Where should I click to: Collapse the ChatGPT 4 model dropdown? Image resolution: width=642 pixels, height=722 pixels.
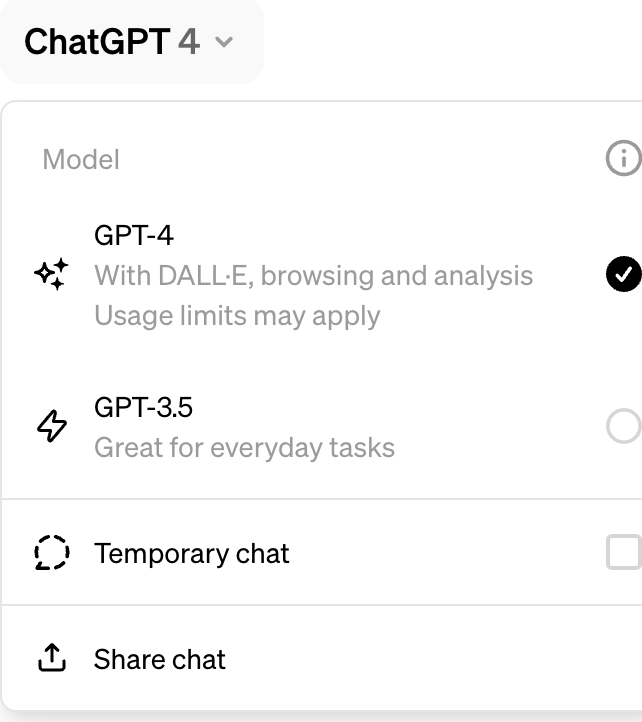point(130,42)
